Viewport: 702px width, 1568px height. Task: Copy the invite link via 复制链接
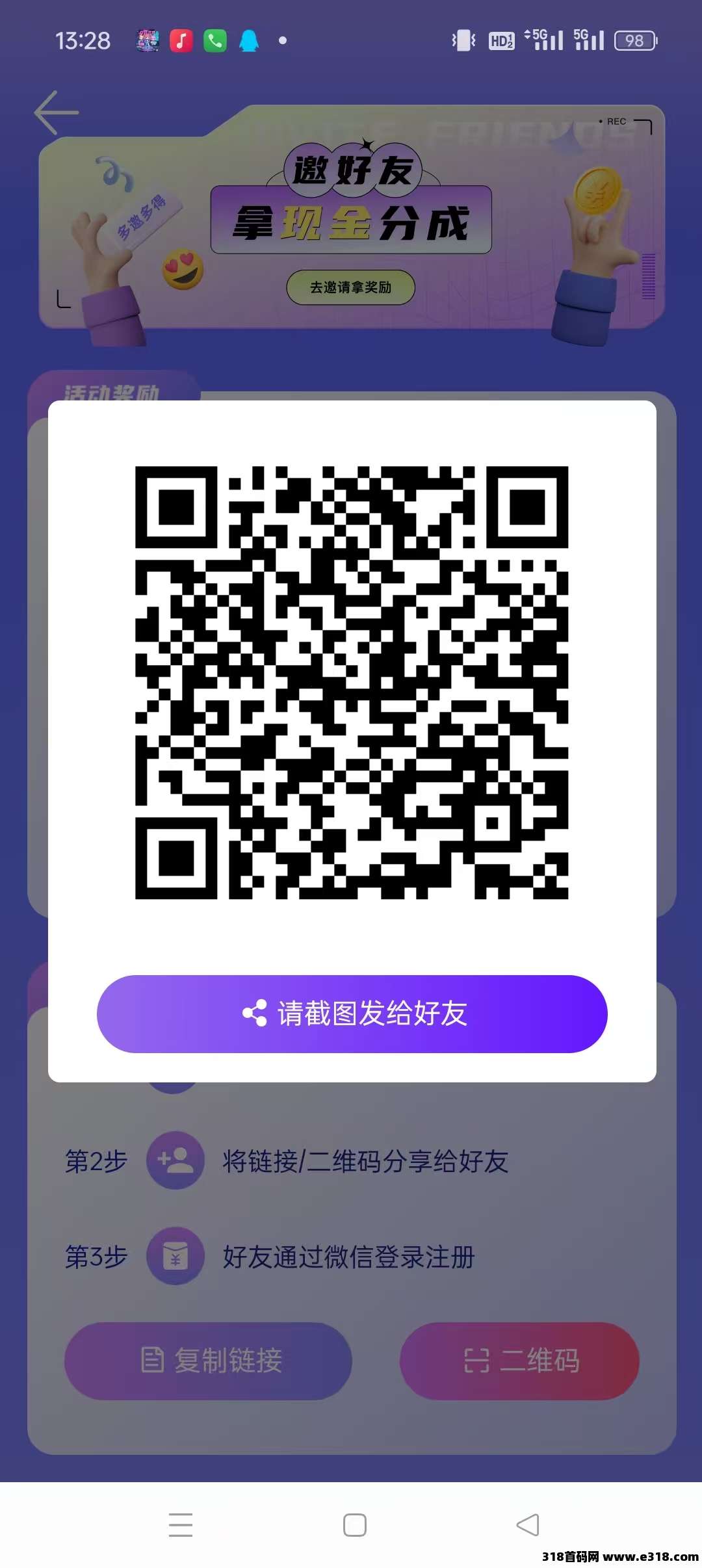(x=208, y=1361)
